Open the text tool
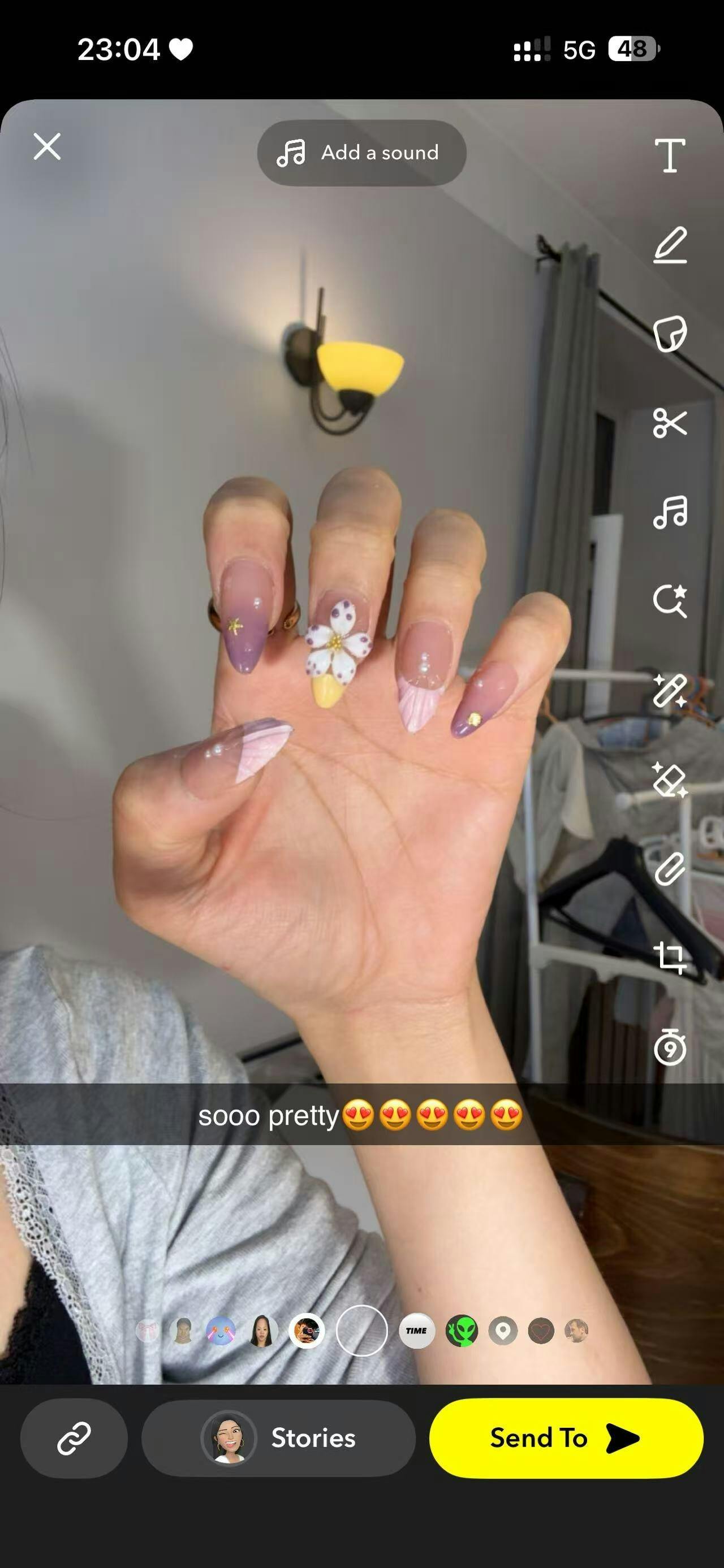The image size is (724, 1568). coord(670,155)
